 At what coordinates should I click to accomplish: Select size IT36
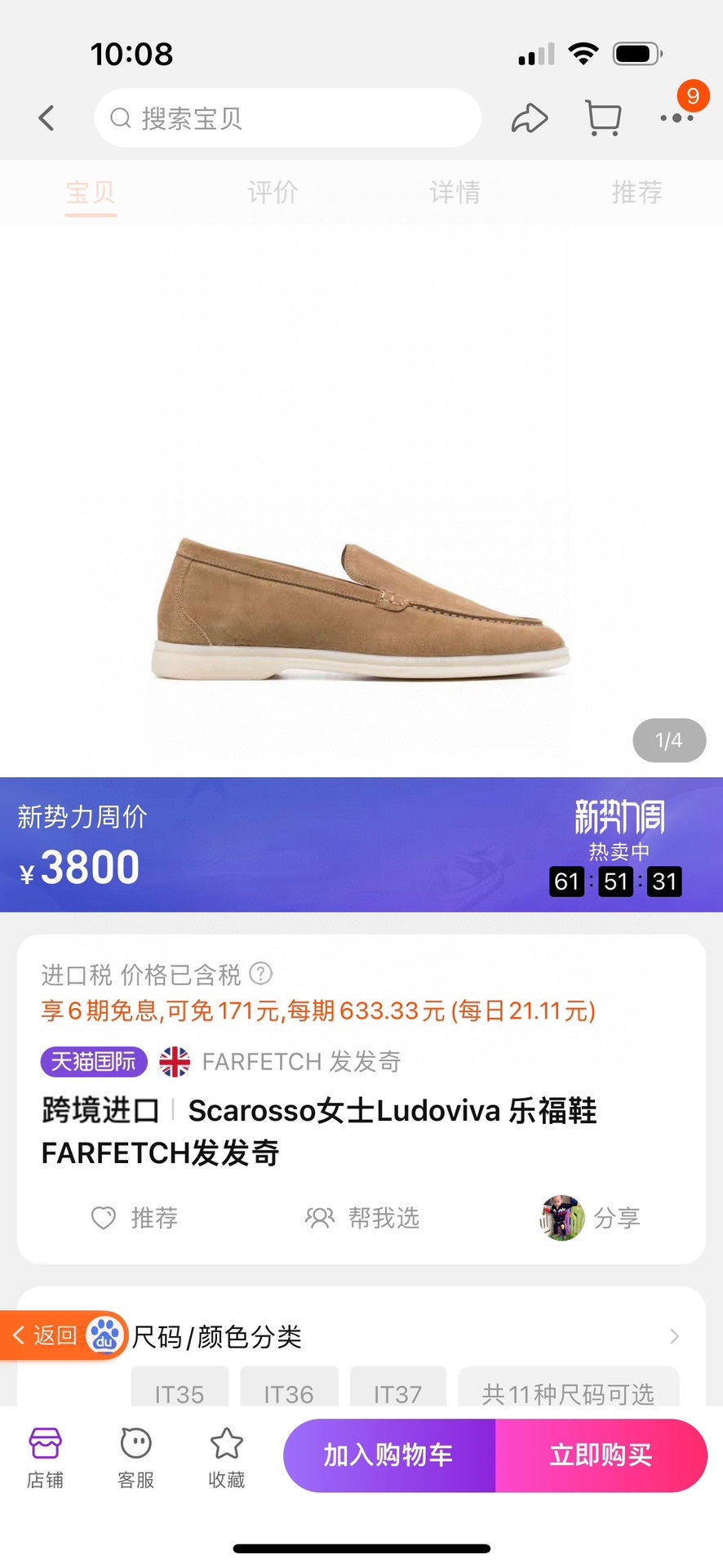point(288,1393)
